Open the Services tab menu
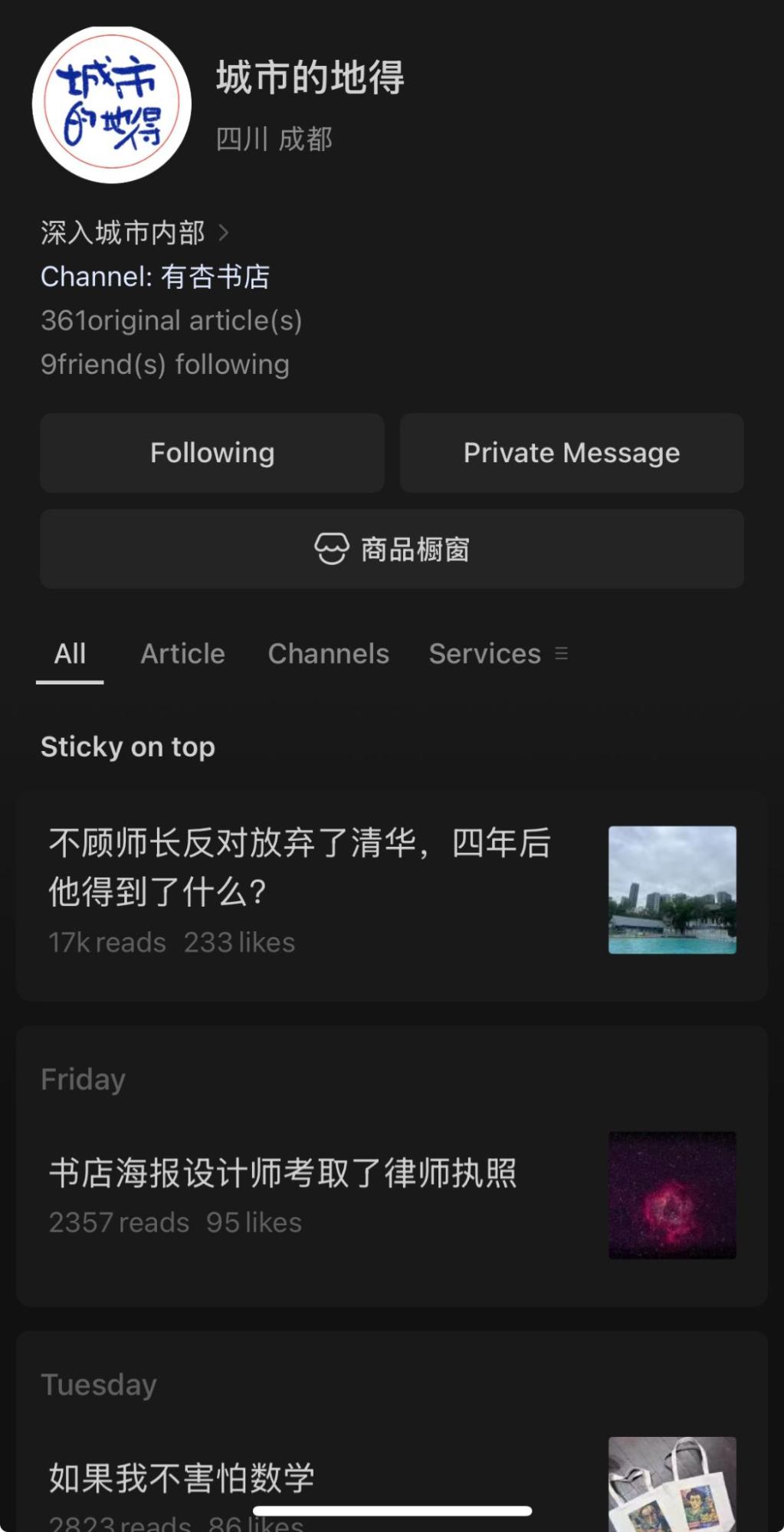The width and height of the screenshot is (784, 1532). point(497,654)
